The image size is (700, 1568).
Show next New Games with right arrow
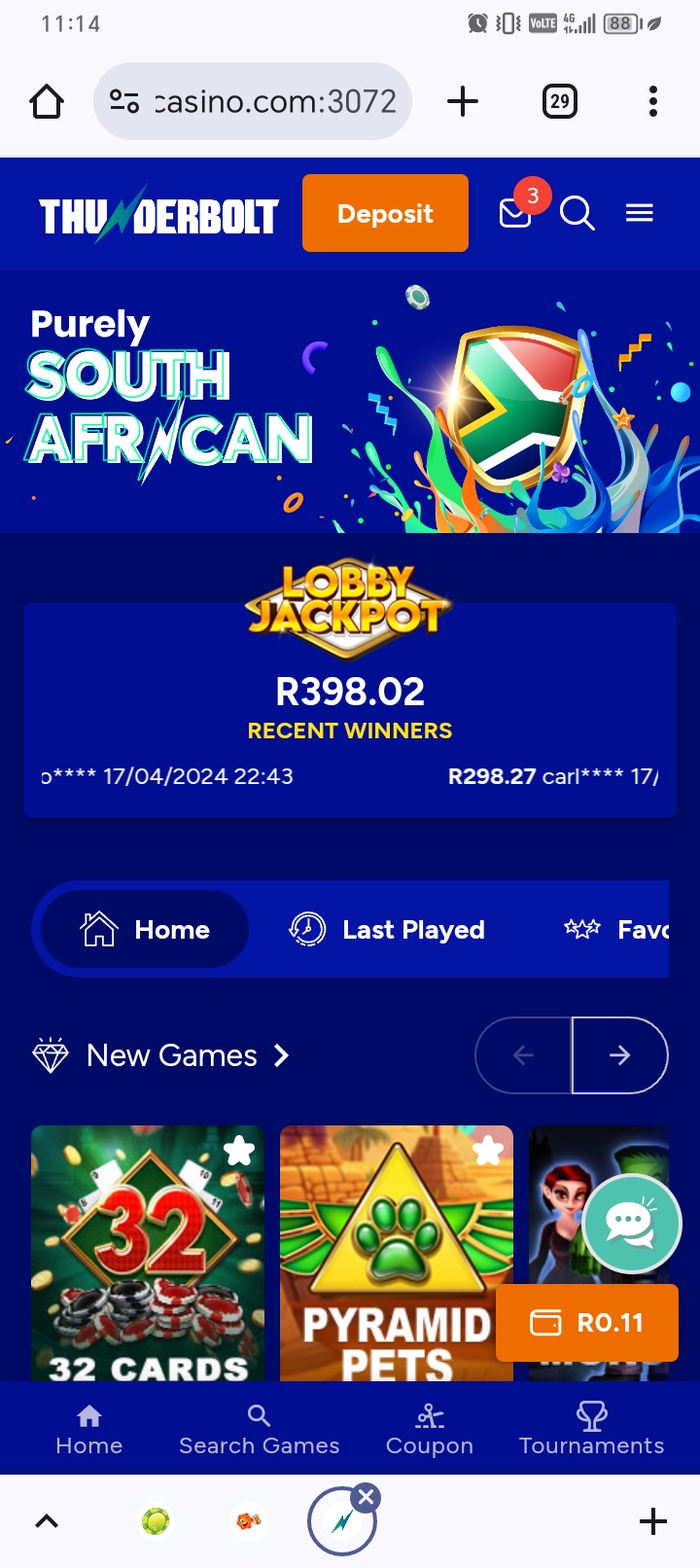pyautogui.click(x=619, y=1055)
